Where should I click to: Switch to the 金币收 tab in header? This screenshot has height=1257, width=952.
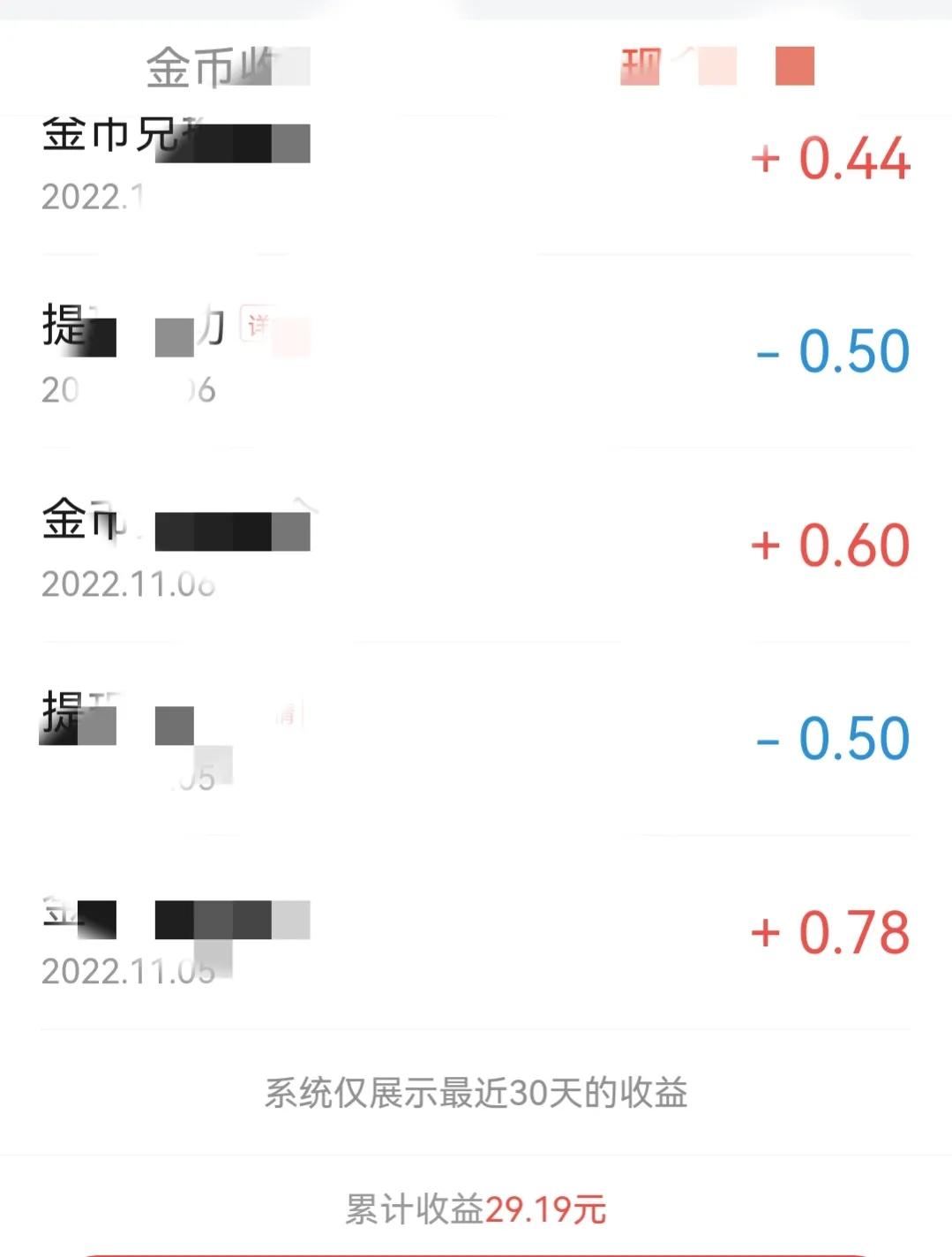pos(225,67)
